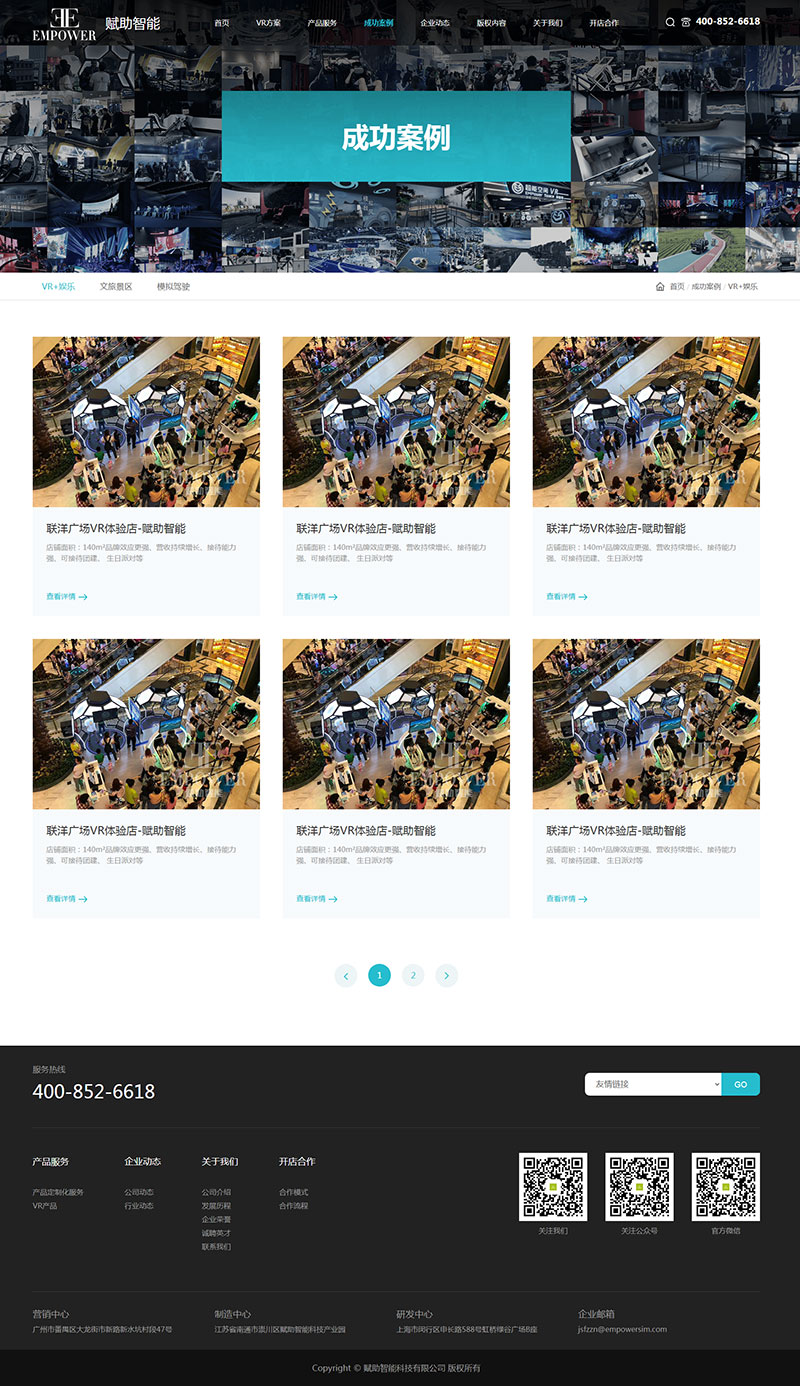800x1386 pixels.
Task: Open 开店合作 in top navigation
Action: [x=604, y=22]
